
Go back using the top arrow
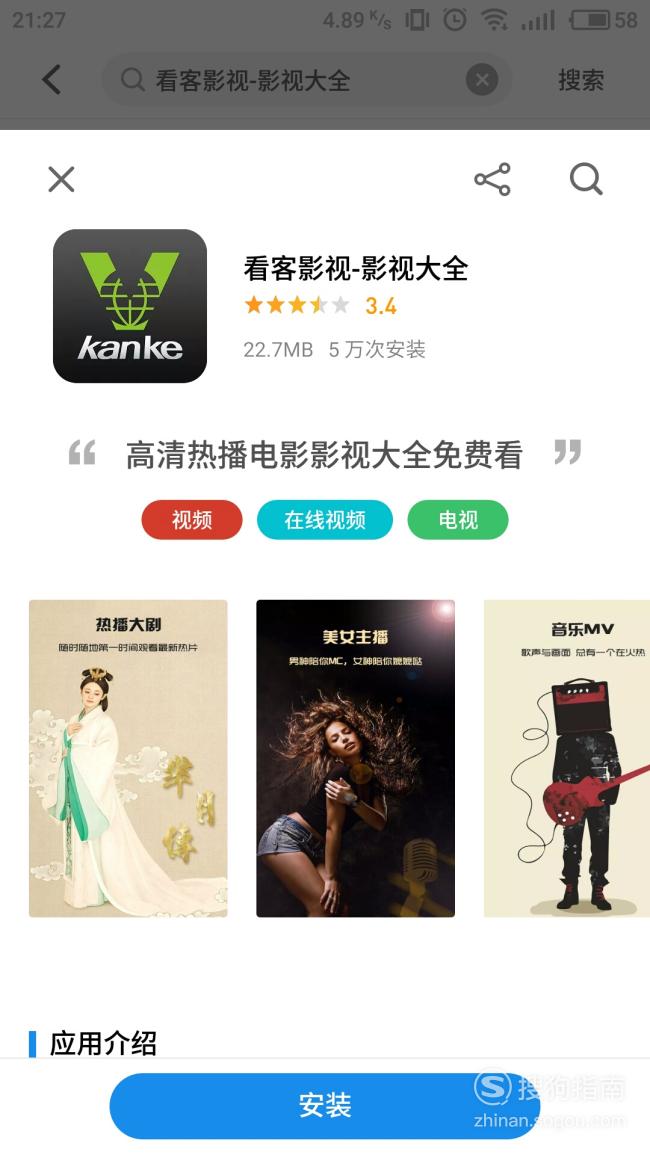coord(52,80)
